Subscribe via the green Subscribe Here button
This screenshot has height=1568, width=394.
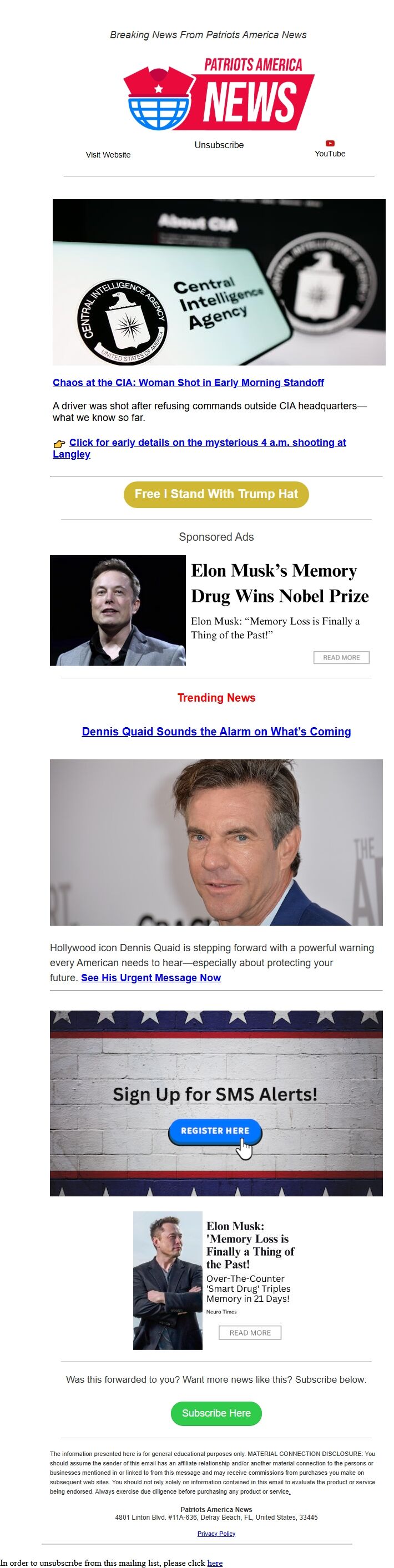click(216, 1413)
